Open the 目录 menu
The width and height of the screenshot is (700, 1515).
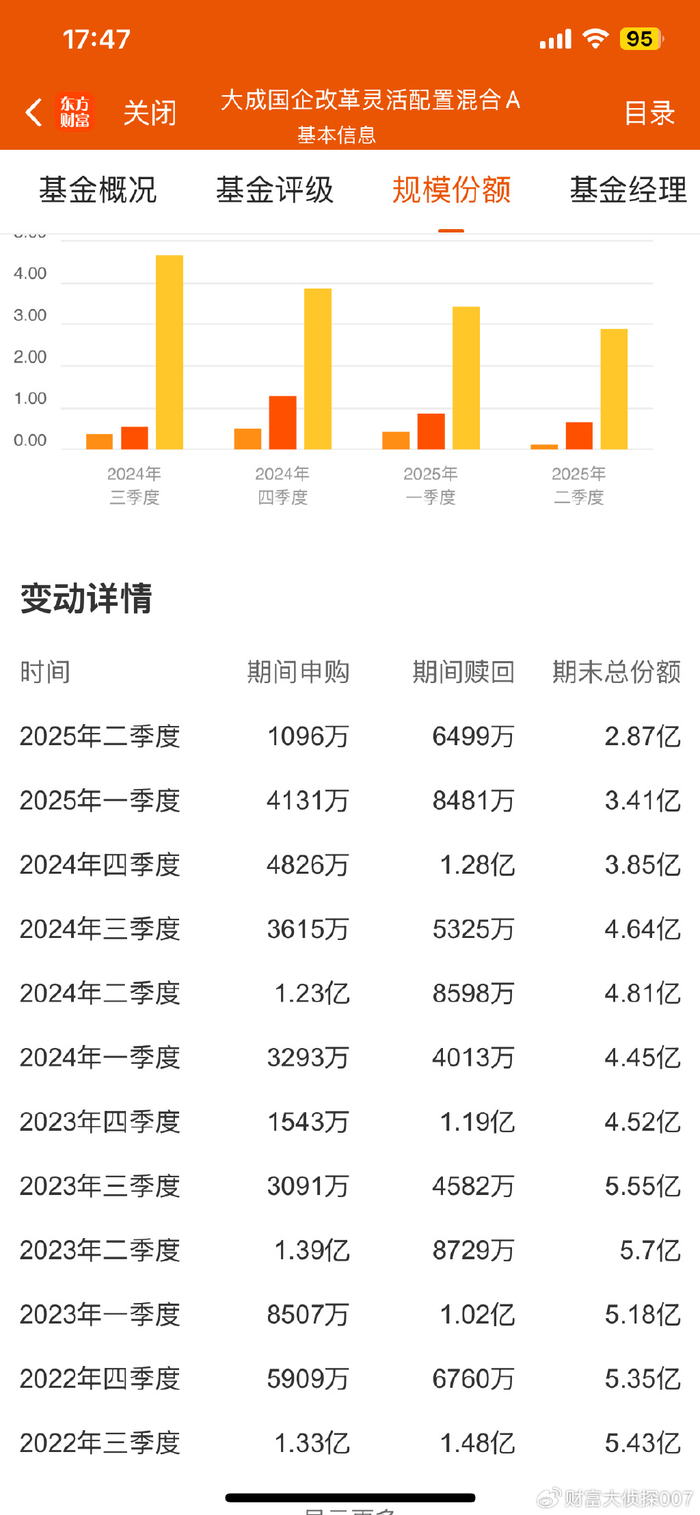click(x=650, y=113)
